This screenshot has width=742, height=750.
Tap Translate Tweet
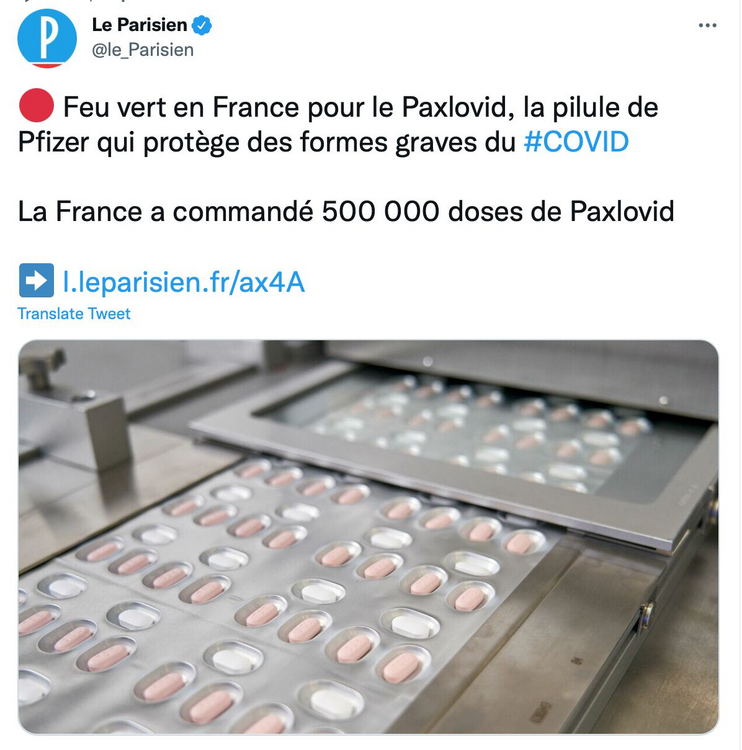pyautogui.click(x=74, y=314)
